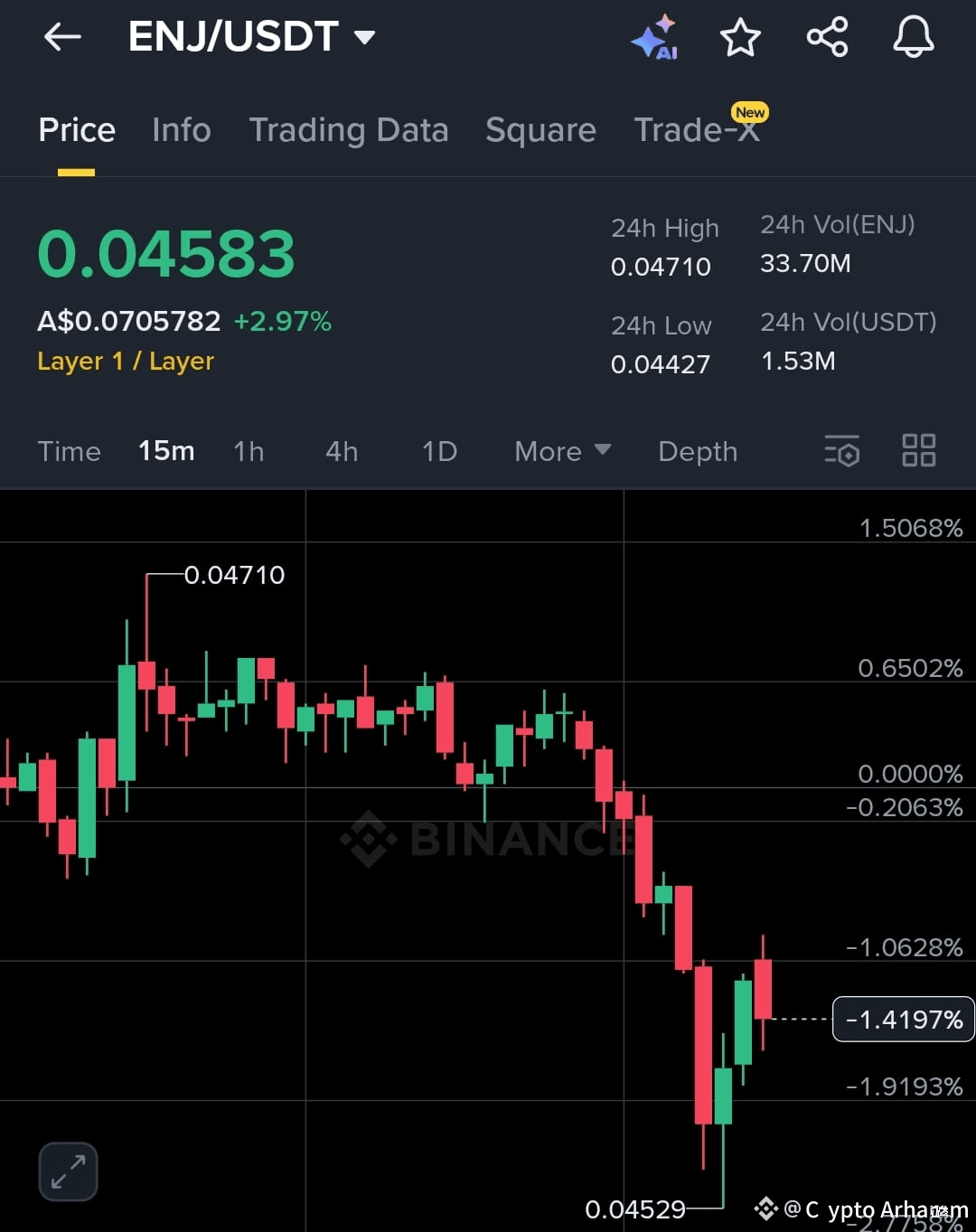View the Depth chart
Image resolution: width=976 pixels, height=1232 pixels.
697,450
